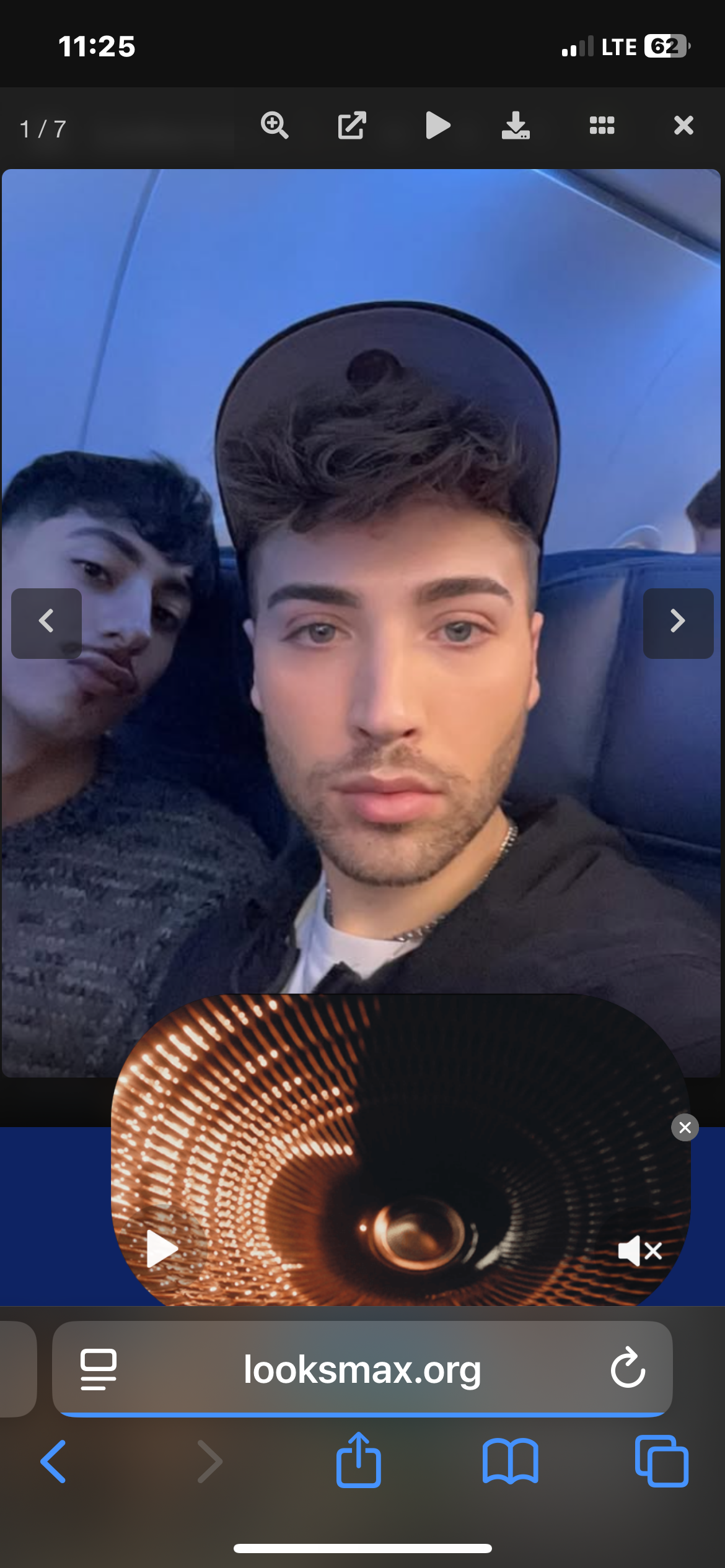This screenshot has height=1568, width=725.
Task: Go back in Safari
Action: pos(54,1461)
